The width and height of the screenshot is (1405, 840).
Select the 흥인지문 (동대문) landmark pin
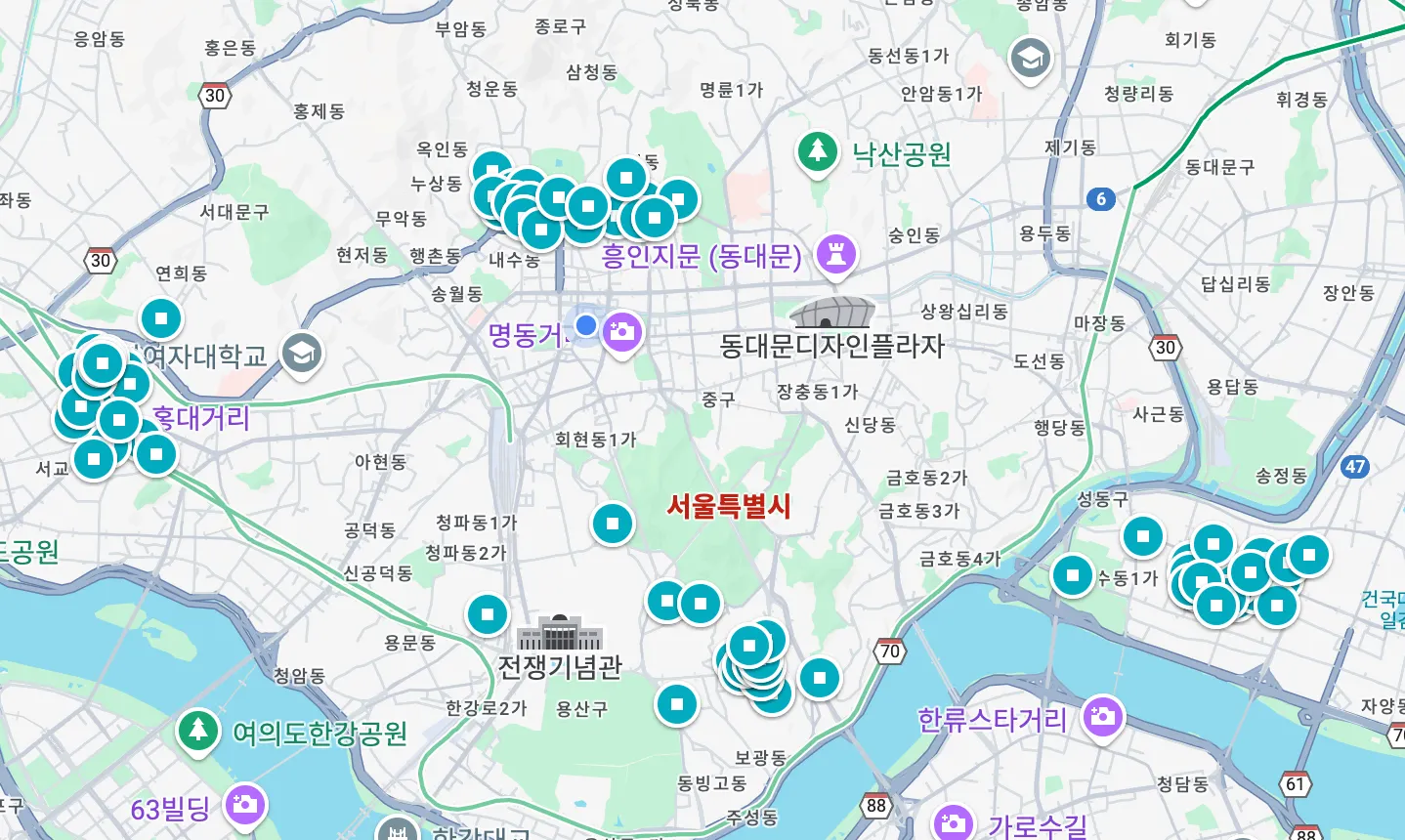click(x=835, y=254)
